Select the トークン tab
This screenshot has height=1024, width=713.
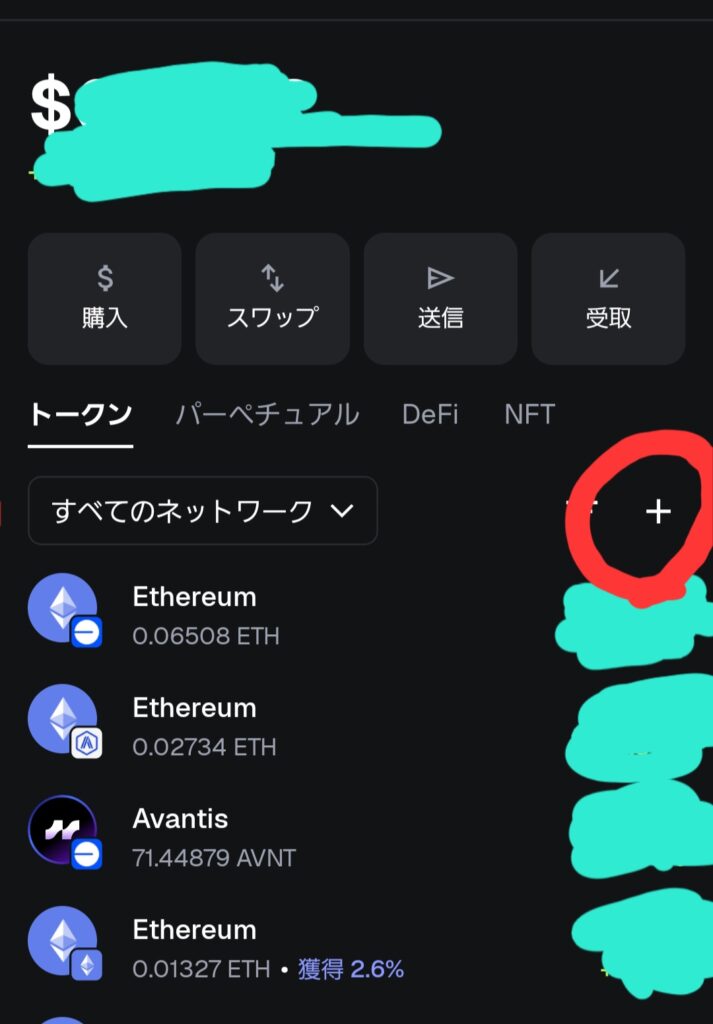coord(80,414)
